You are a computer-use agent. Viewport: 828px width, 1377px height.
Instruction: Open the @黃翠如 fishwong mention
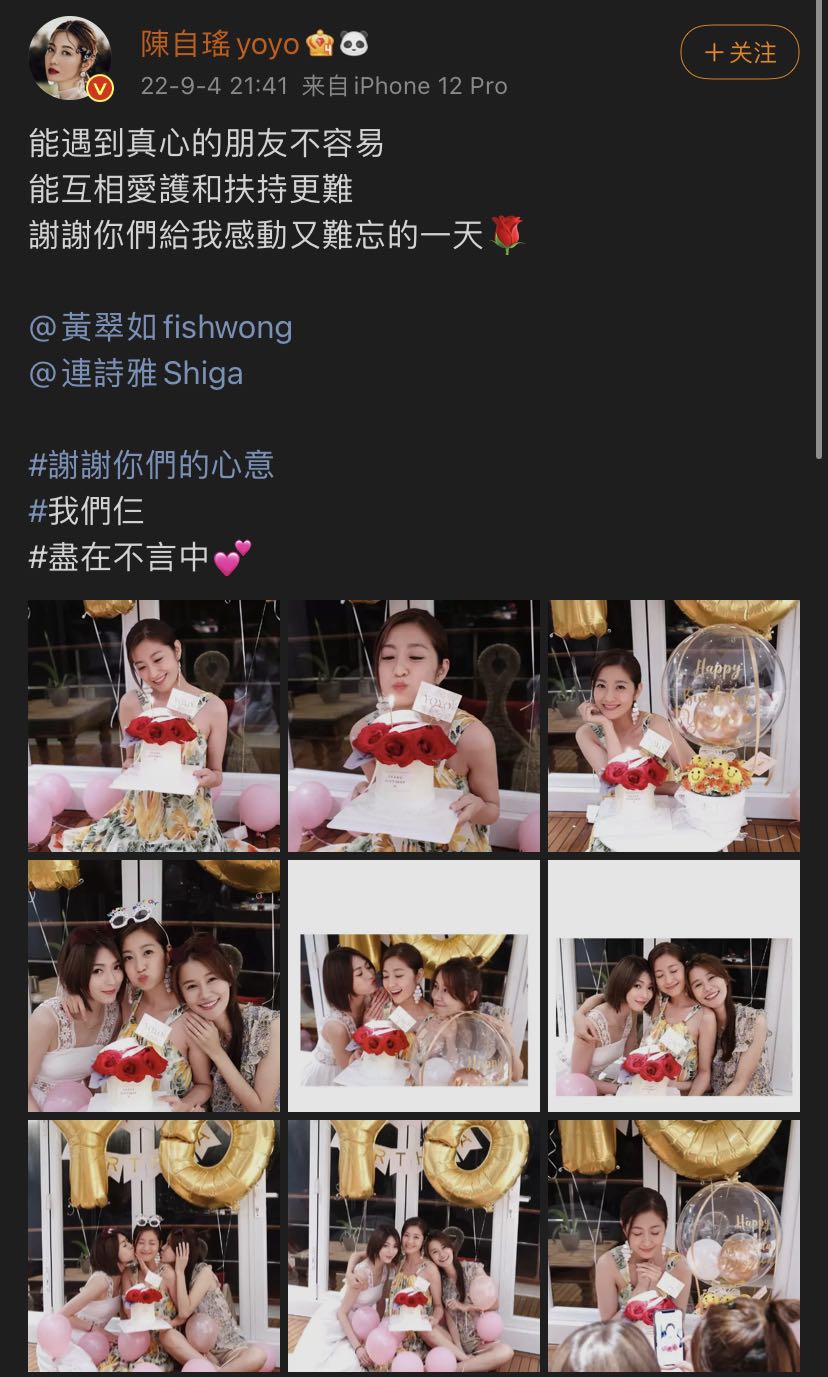coord(160,327)
